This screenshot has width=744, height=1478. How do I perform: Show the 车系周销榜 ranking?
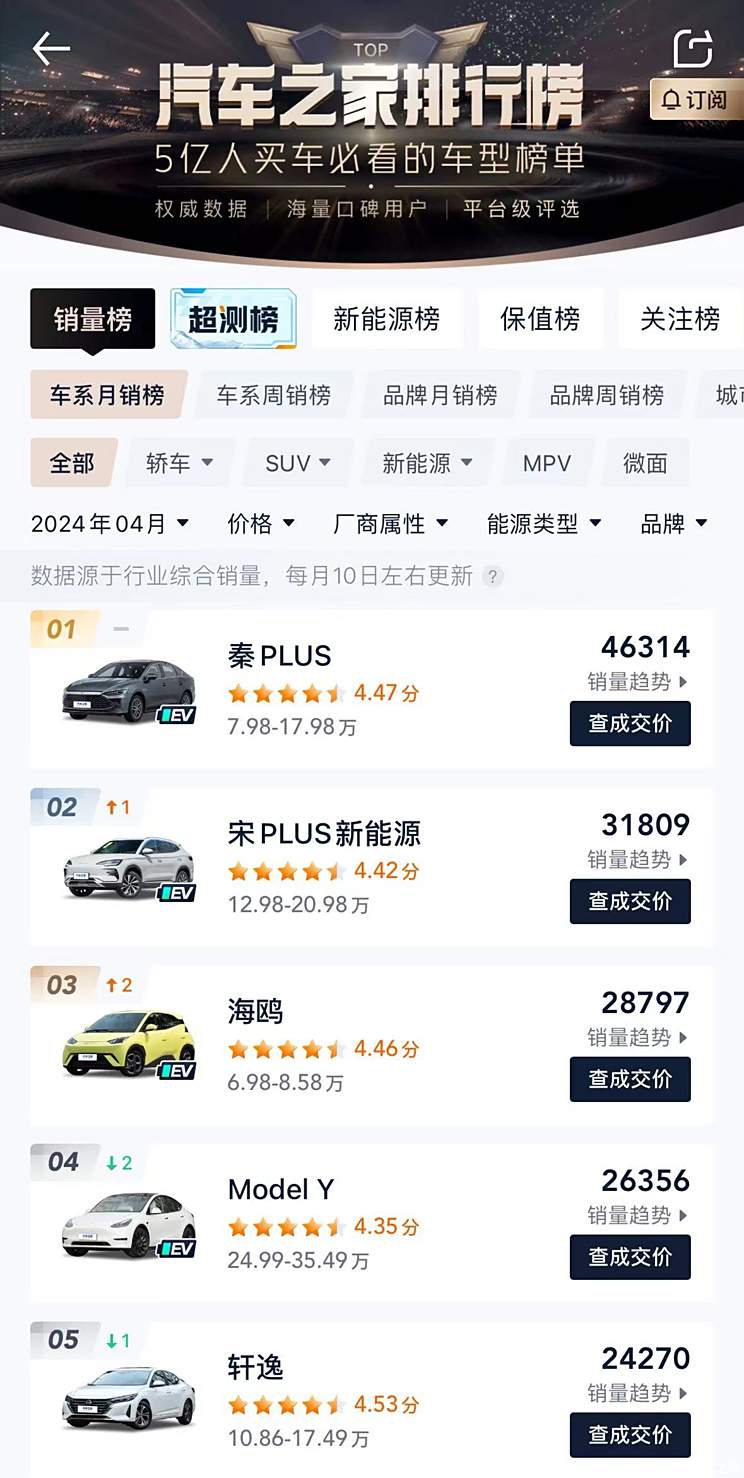[274, 395]
